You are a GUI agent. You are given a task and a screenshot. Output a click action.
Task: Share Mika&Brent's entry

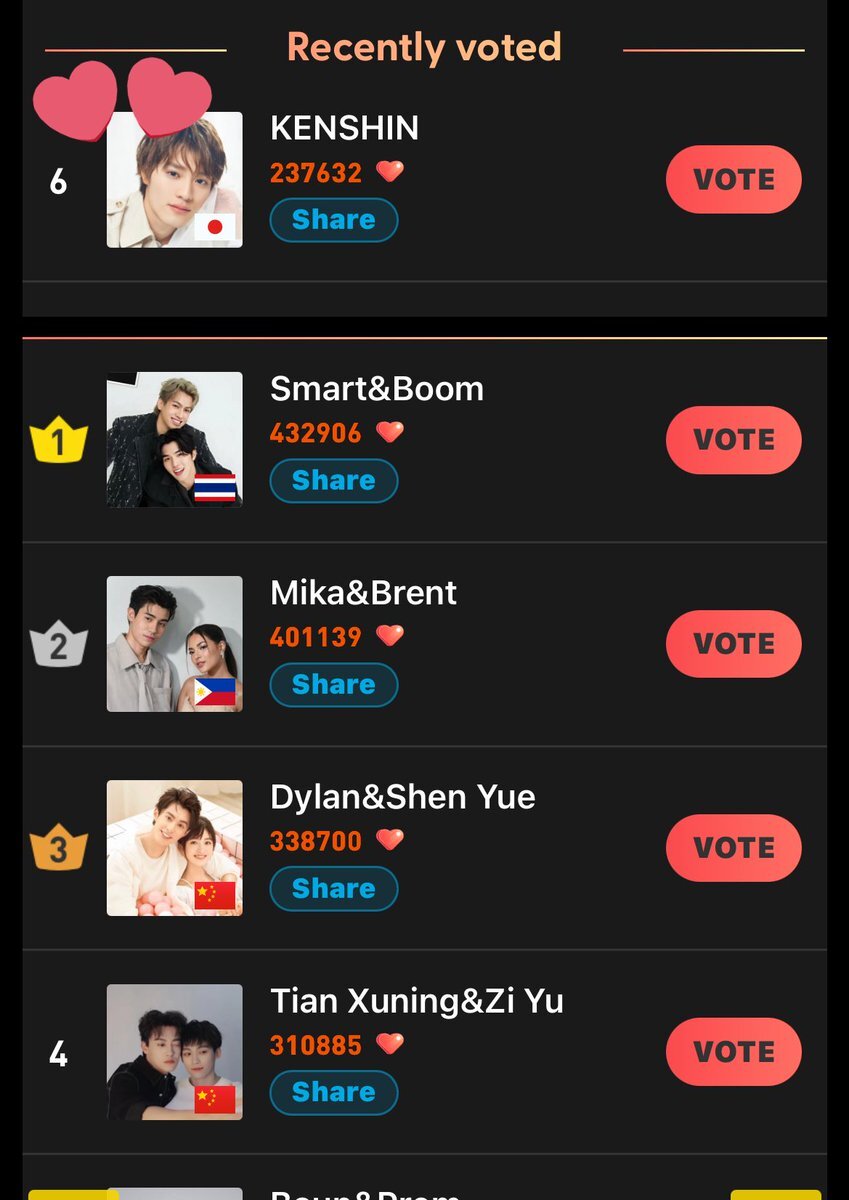[334, 684]
